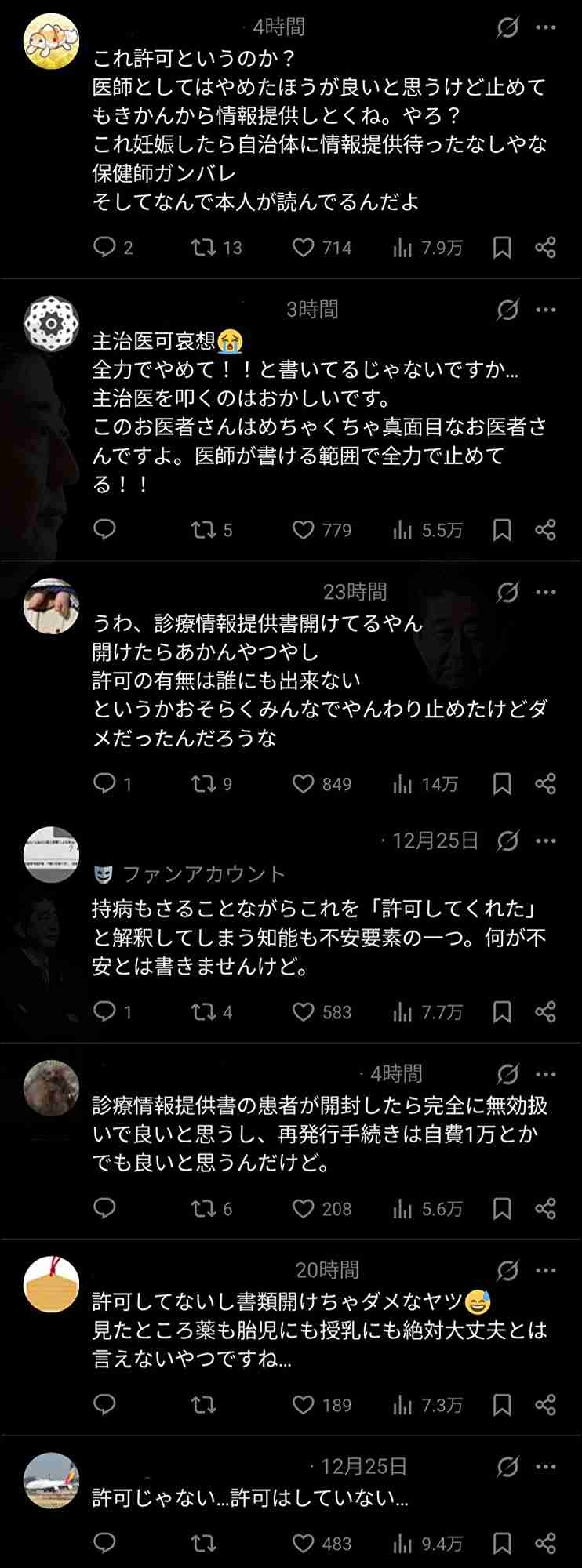The image size is (582, 1568).
Task: Like the 許可してないし書類開けちゃ reply
Action: point(303,1405)
